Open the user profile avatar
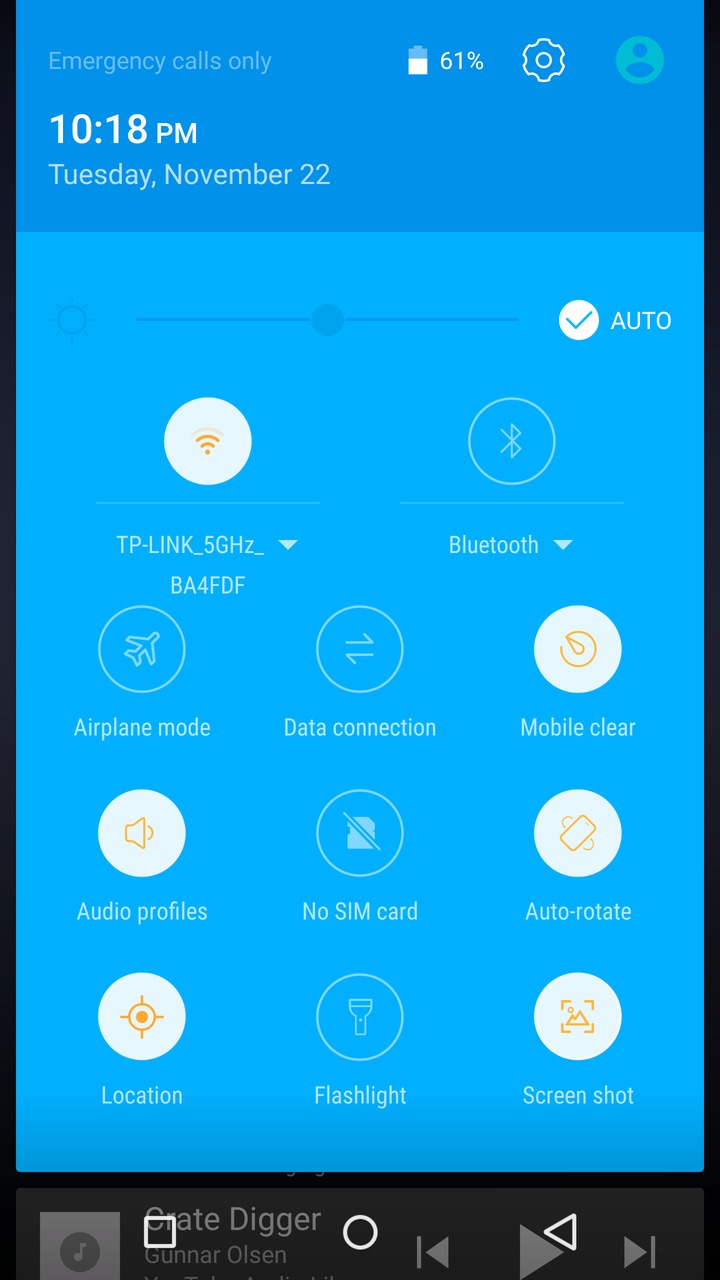The width and height of the screenshot is (720, 1280). coord(639,60)
